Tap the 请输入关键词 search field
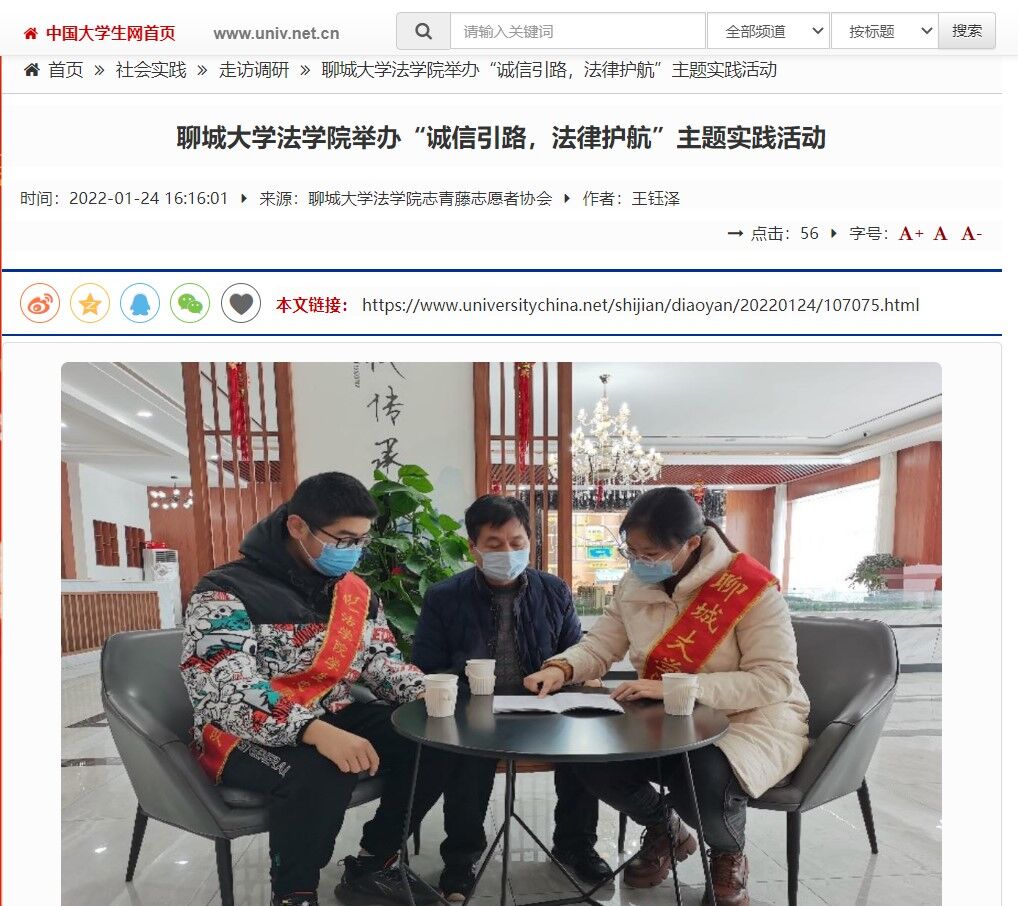The image size is (1018, 906). 577,31
